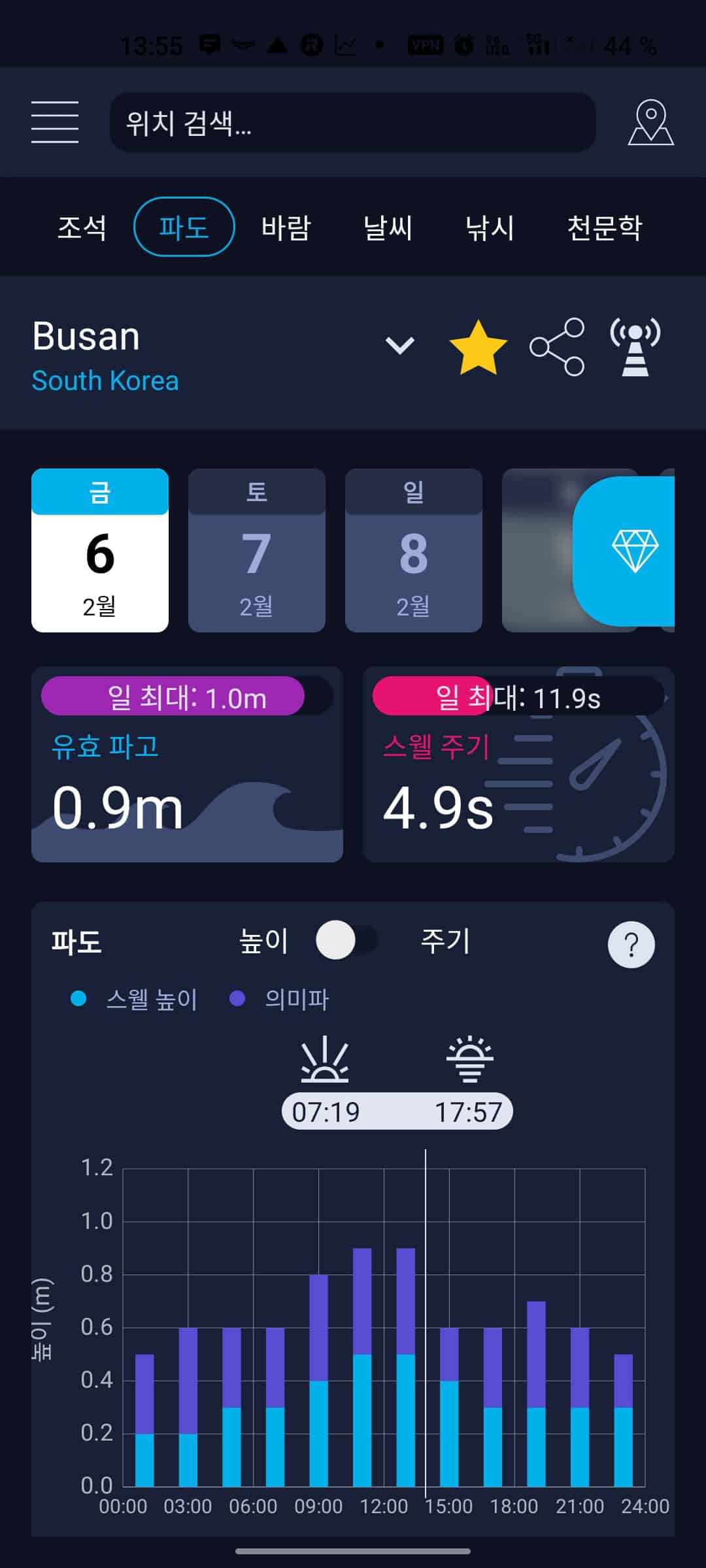Viewport: 706px width, 1568px height.
Task: Toggle the 의미파 legend dot
Action: click(x=236, y=998)
